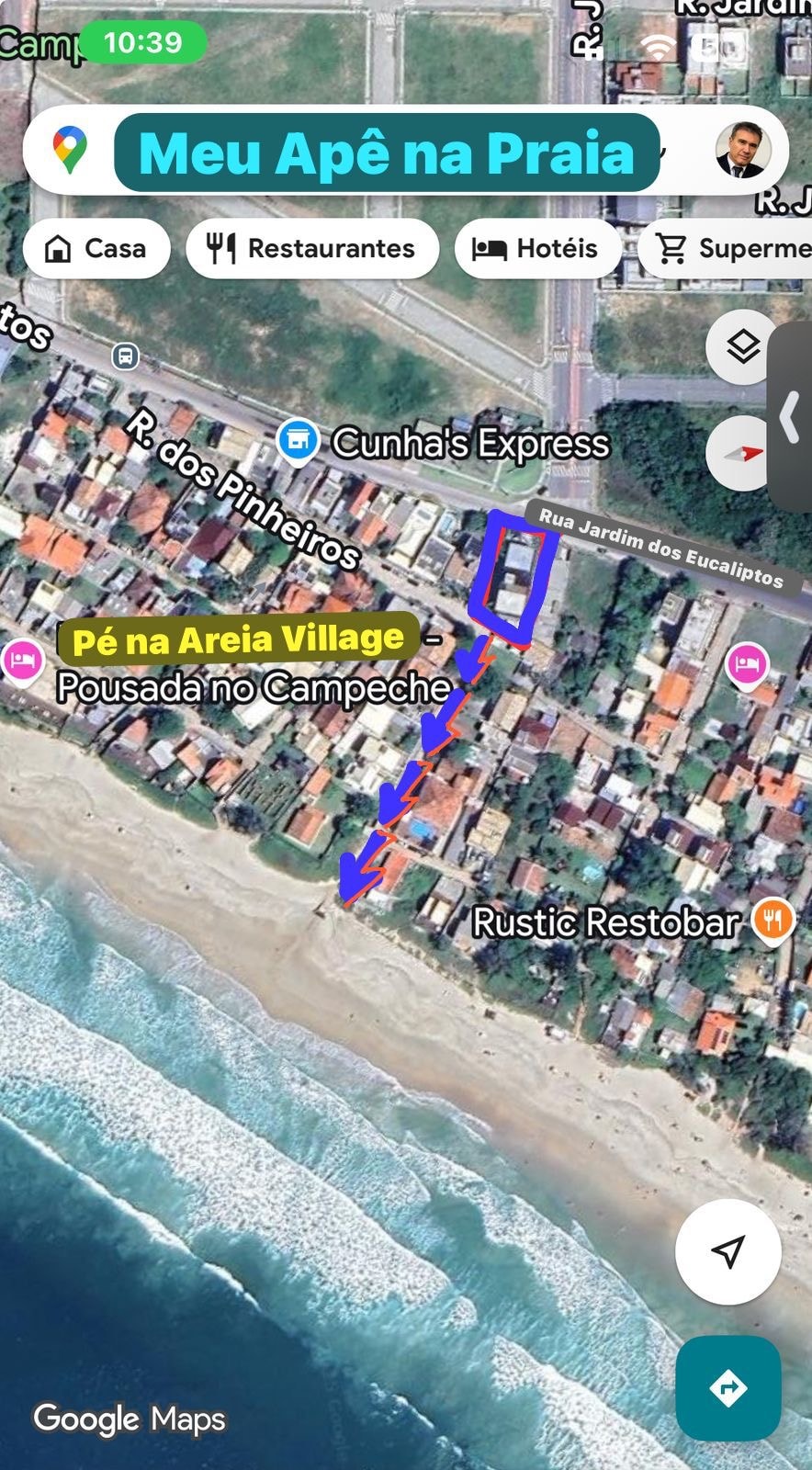Show Hotéis on the map

point(537,248)
